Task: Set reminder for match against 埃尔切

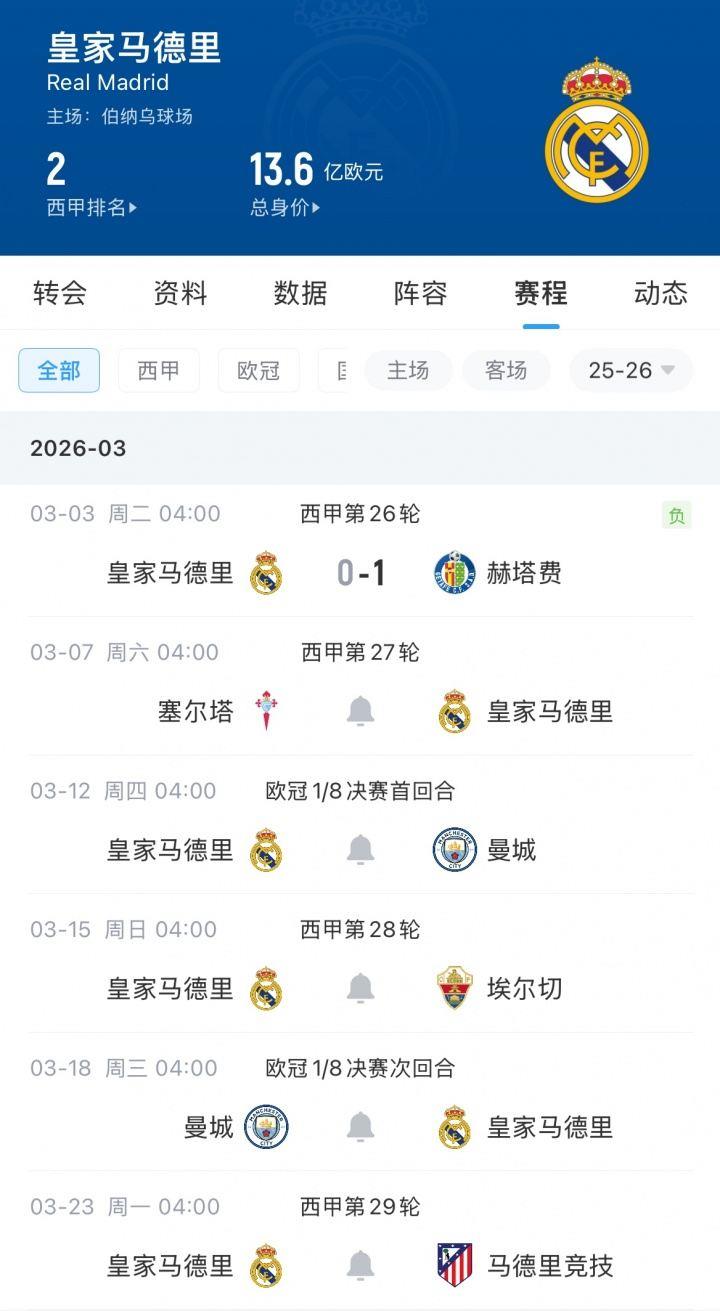Action: click(x=360, y=989)
